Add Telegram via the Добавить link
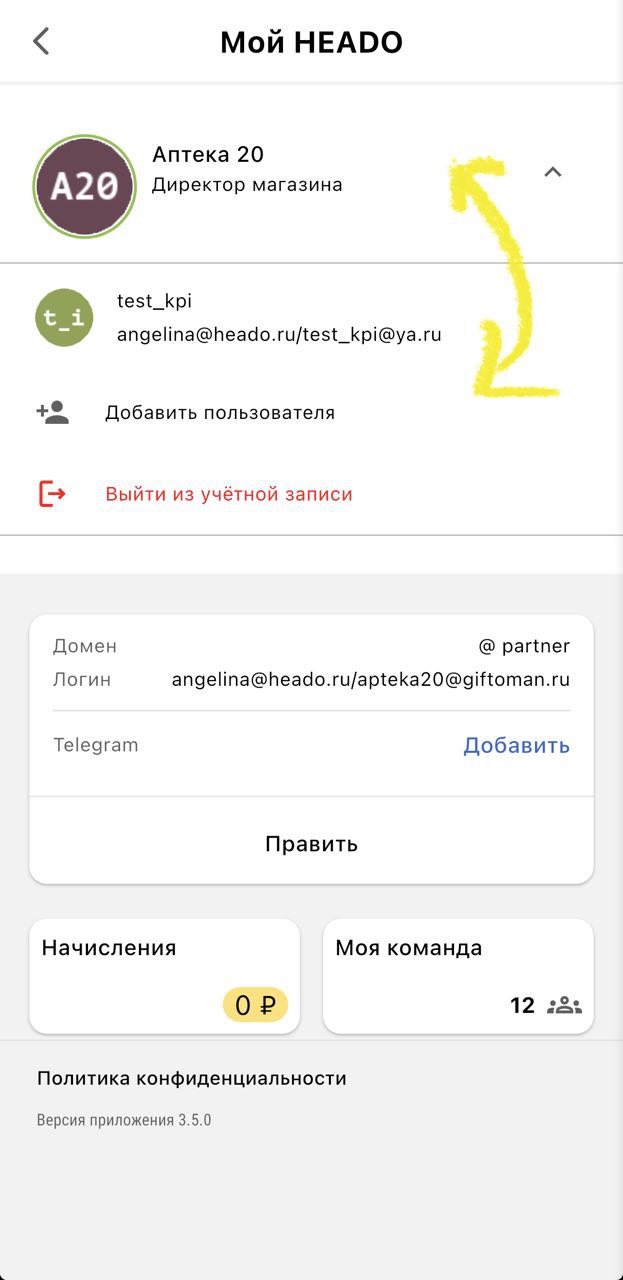 pyautogui.click(x=516, y=745)
